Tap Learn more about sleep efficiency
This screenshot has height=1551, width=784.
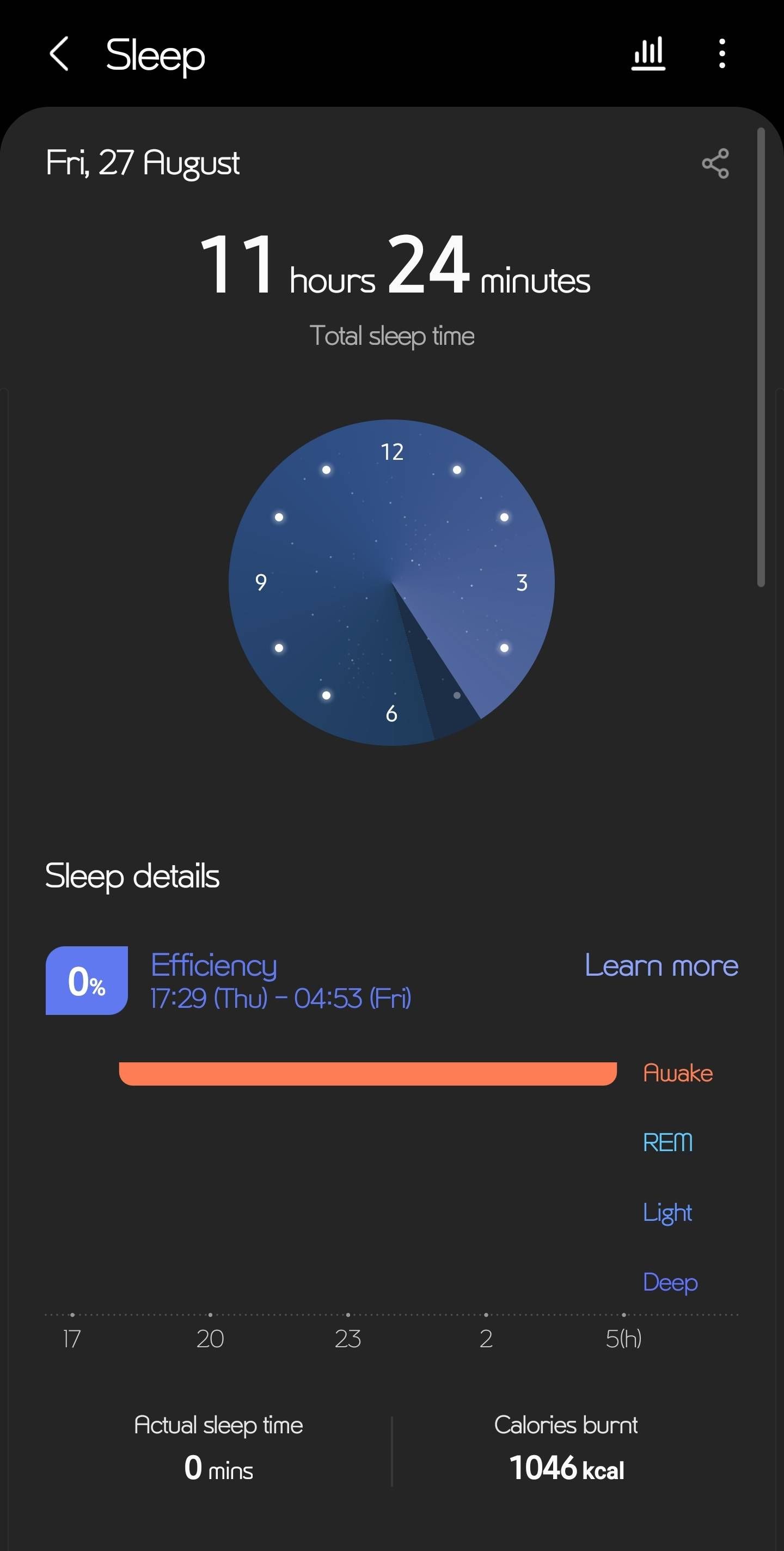tap(661, 966)
